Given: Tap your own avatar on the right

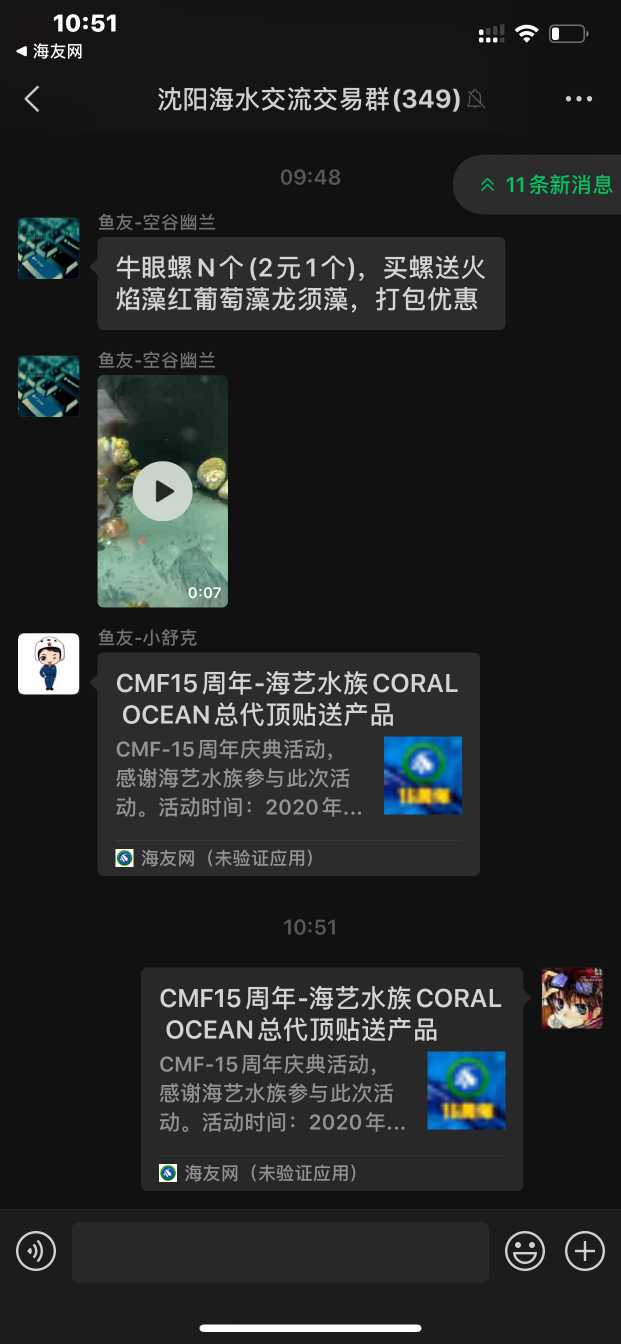Looking at the screenshot, I should click(x=572, y=998).
